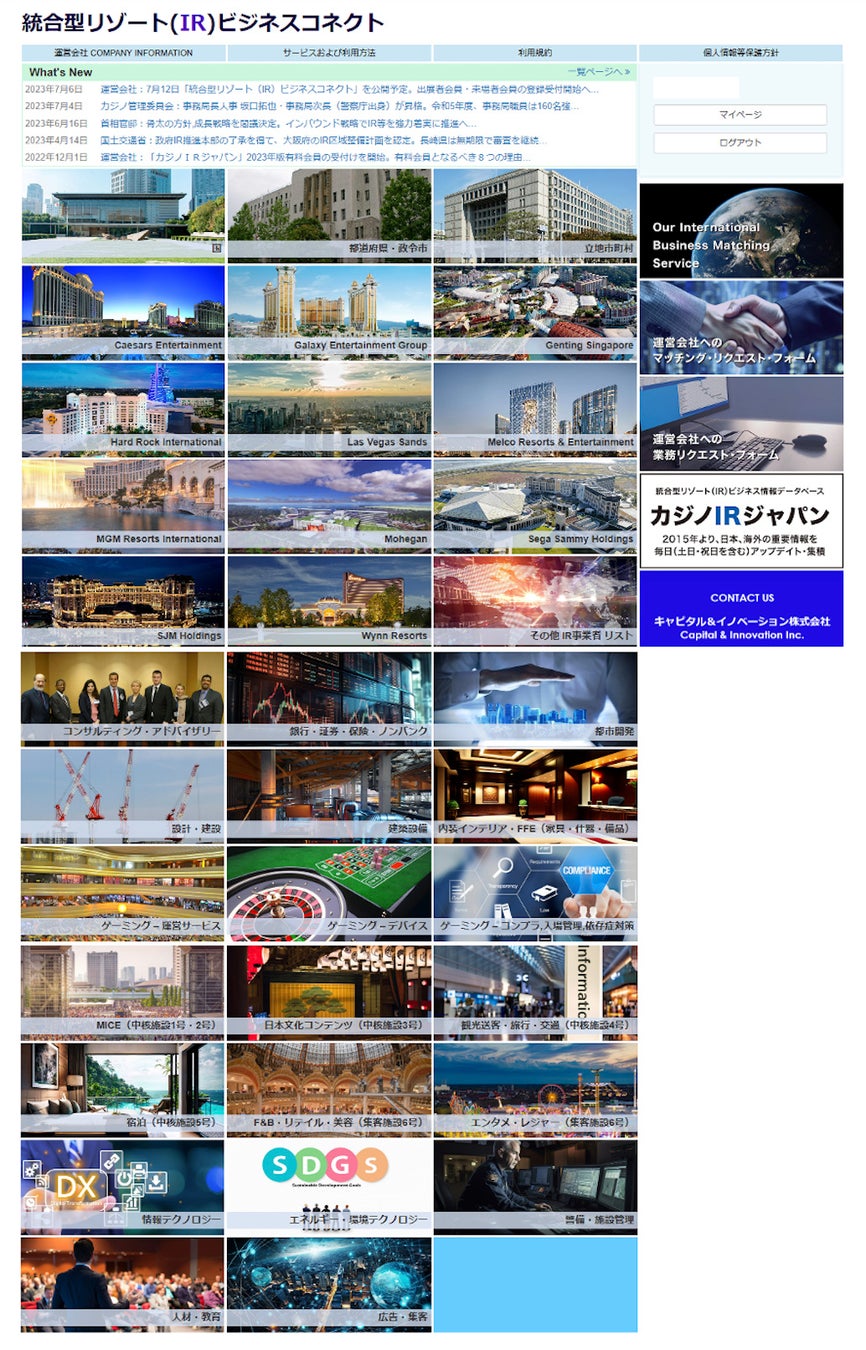
Task: Open the 運営会社 COMPANY INFORMATION tab
Action: click(124, 53)
